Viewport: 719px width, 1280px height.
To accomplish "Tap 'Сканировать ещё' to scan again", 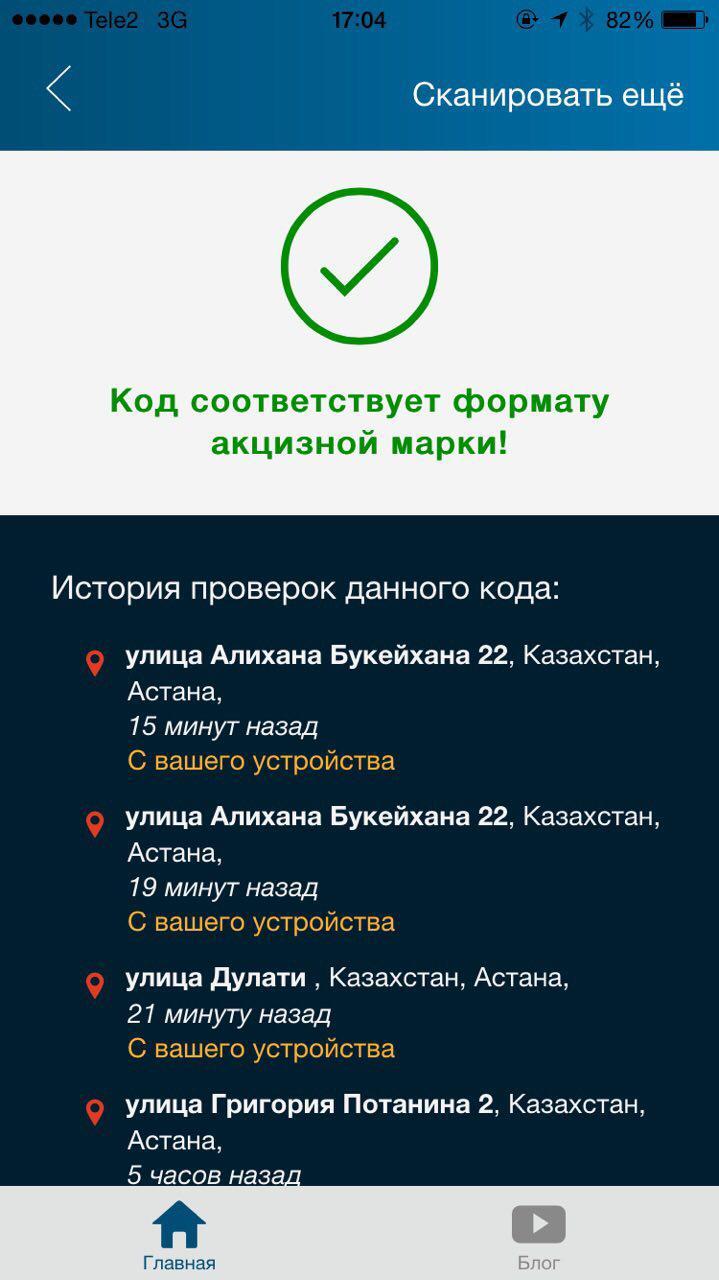I will [x=548, y=95].
